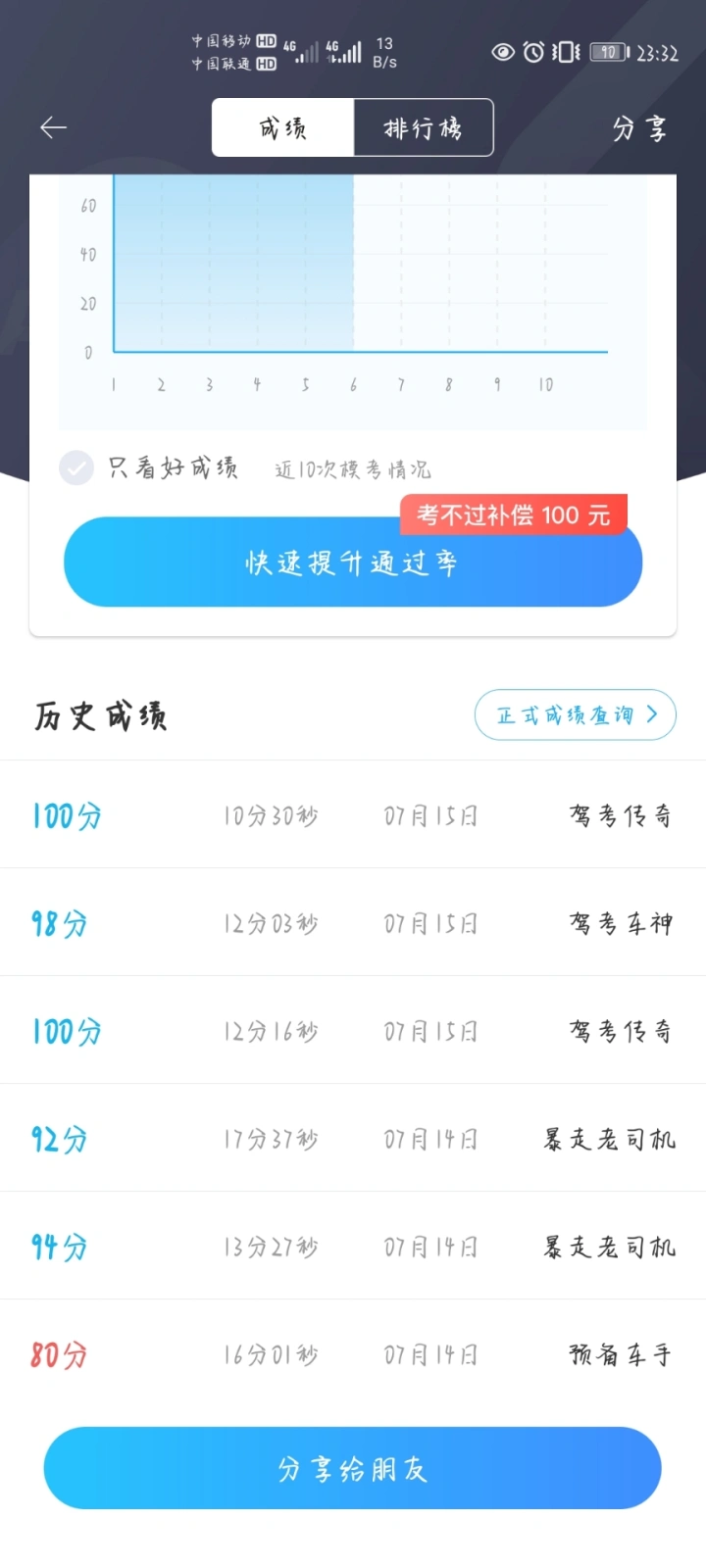706x1568 pixels.
Task: Open the 94分 暴走老司机 record
Action: coord(353,1246)
